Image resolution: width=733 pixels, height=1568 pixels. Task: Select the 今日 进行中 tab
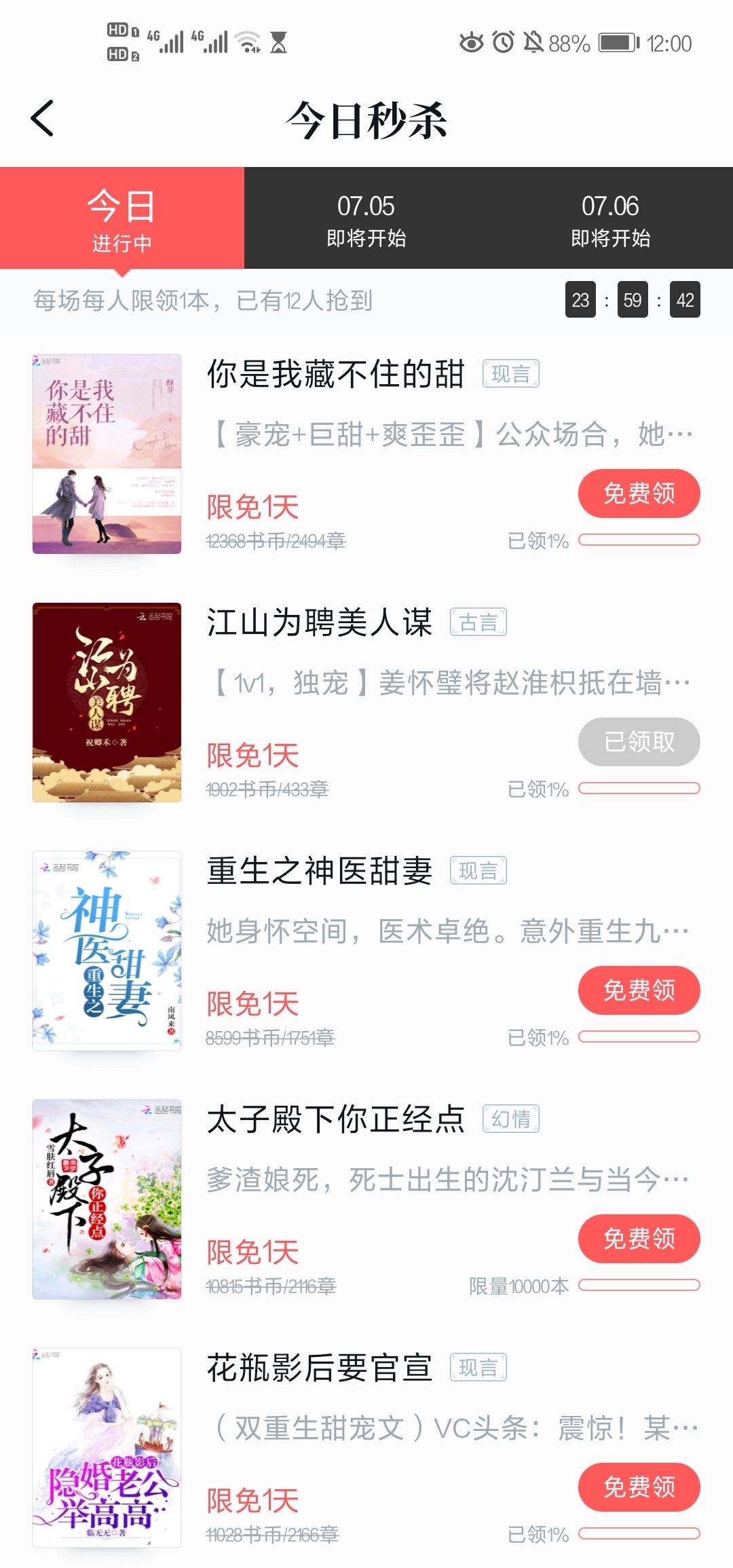point(122,219)
